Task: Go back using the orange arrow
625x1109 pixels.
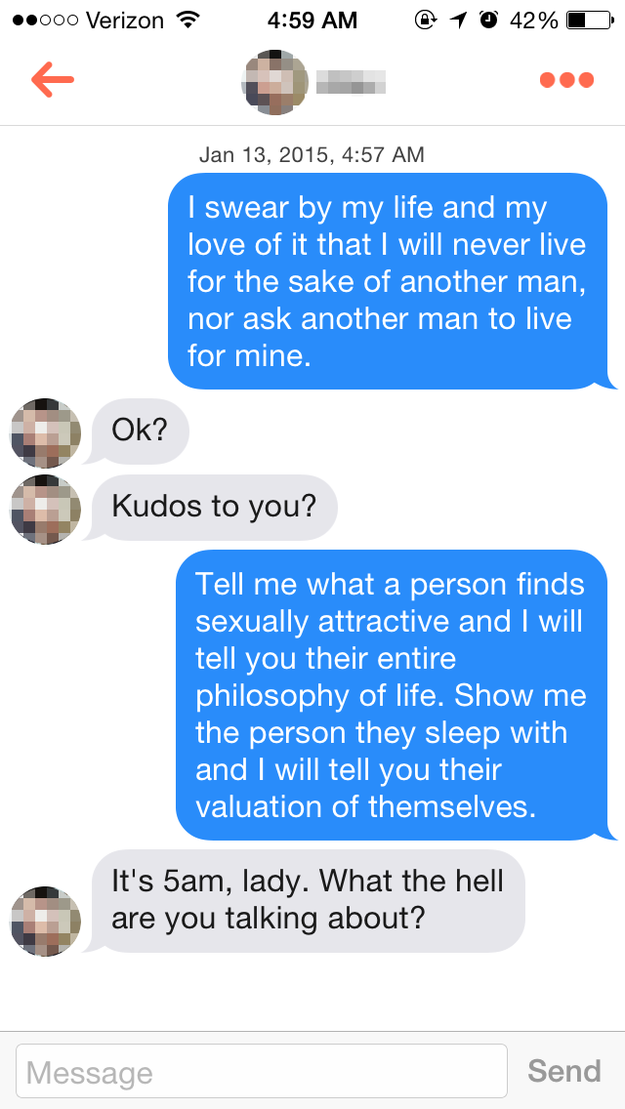Action: coord(52,80)
